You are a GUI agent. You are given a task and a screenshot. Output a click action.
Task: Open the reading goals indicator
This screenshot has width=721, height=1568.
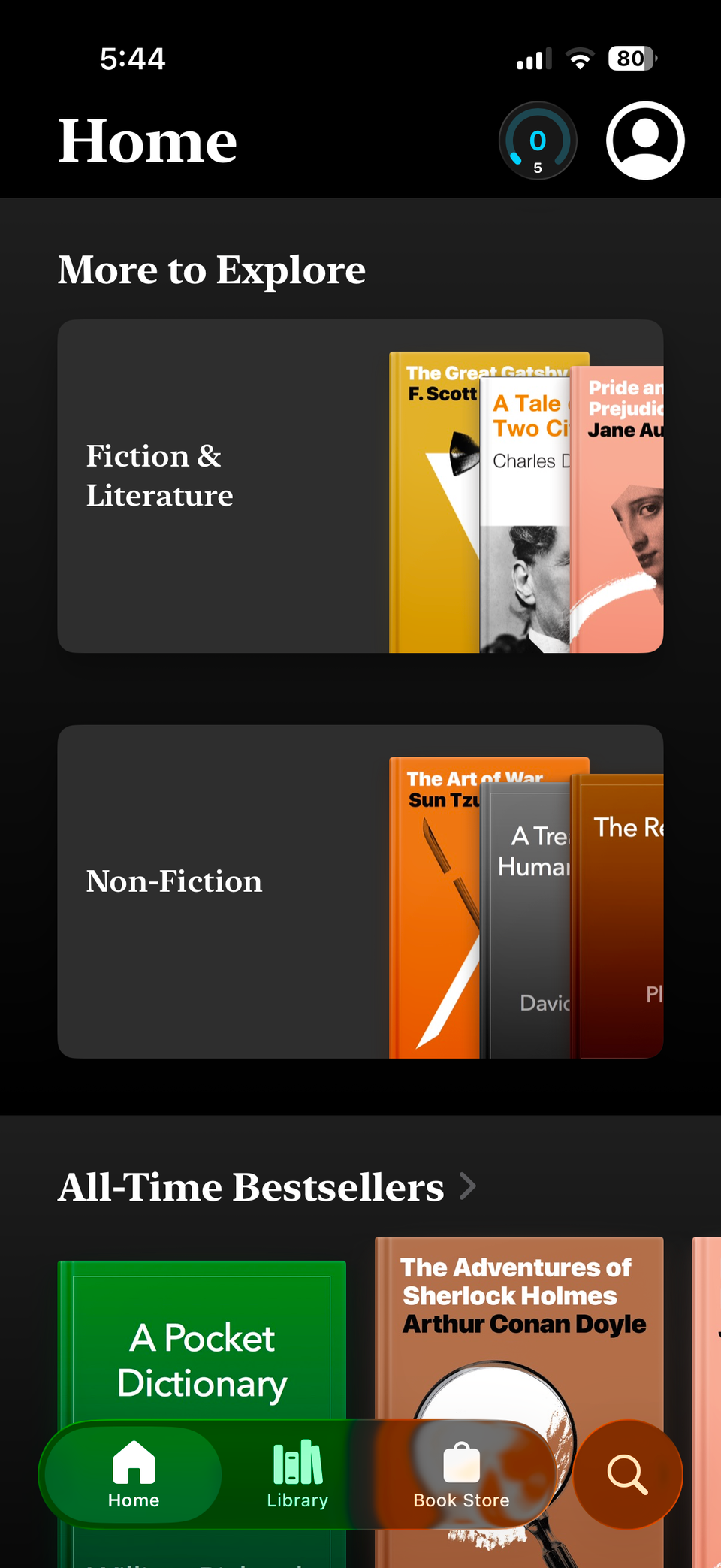point(538,140)
